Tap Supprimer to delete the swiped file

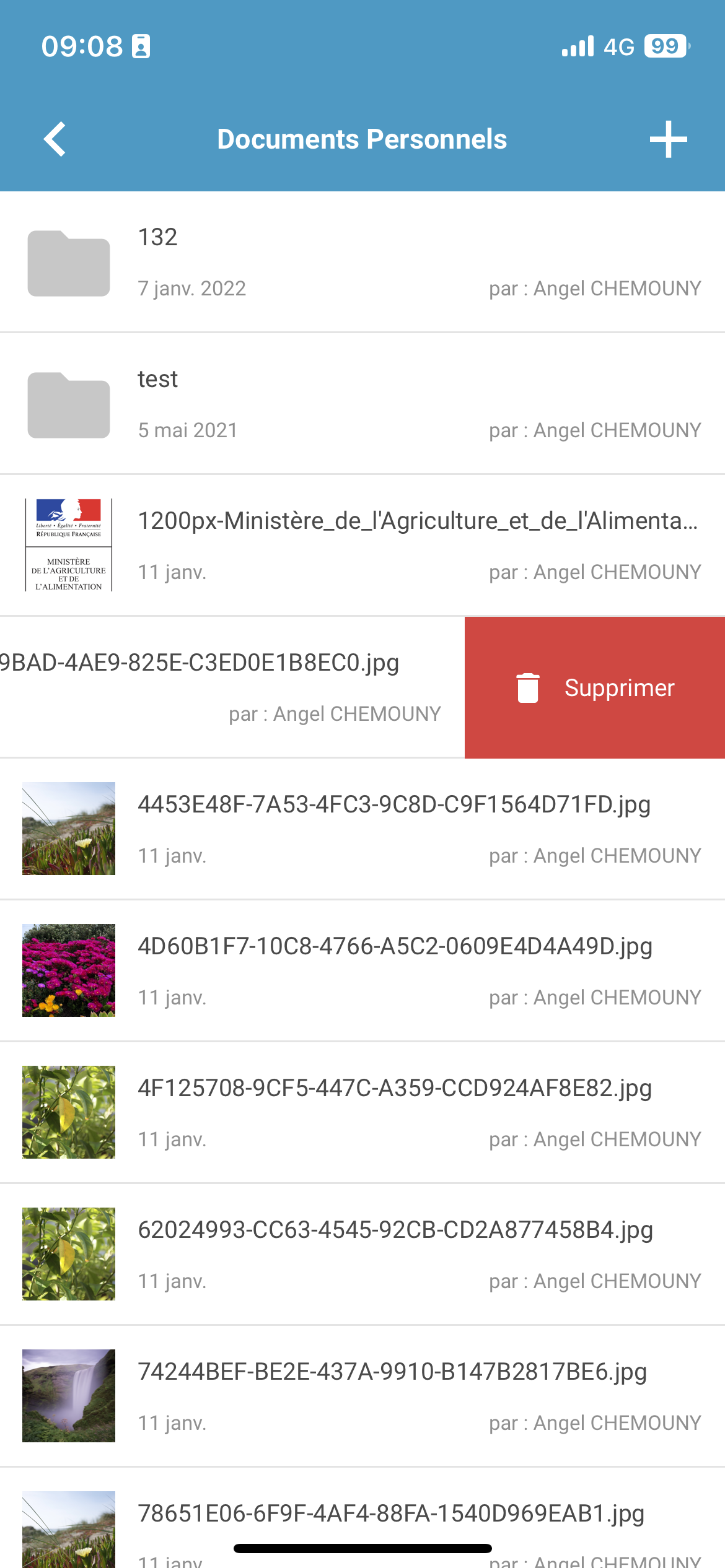[x=595, y=687]
